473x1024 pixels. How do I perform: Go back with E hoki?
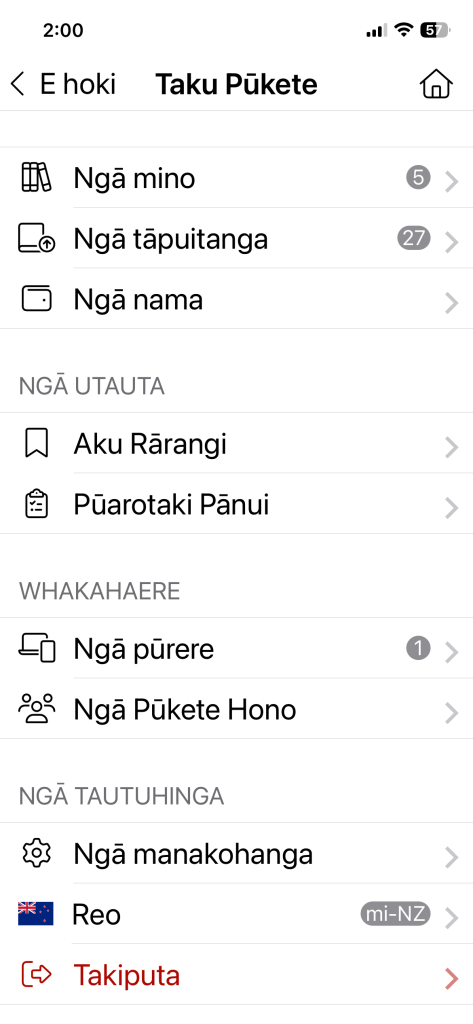click(63, 84)
